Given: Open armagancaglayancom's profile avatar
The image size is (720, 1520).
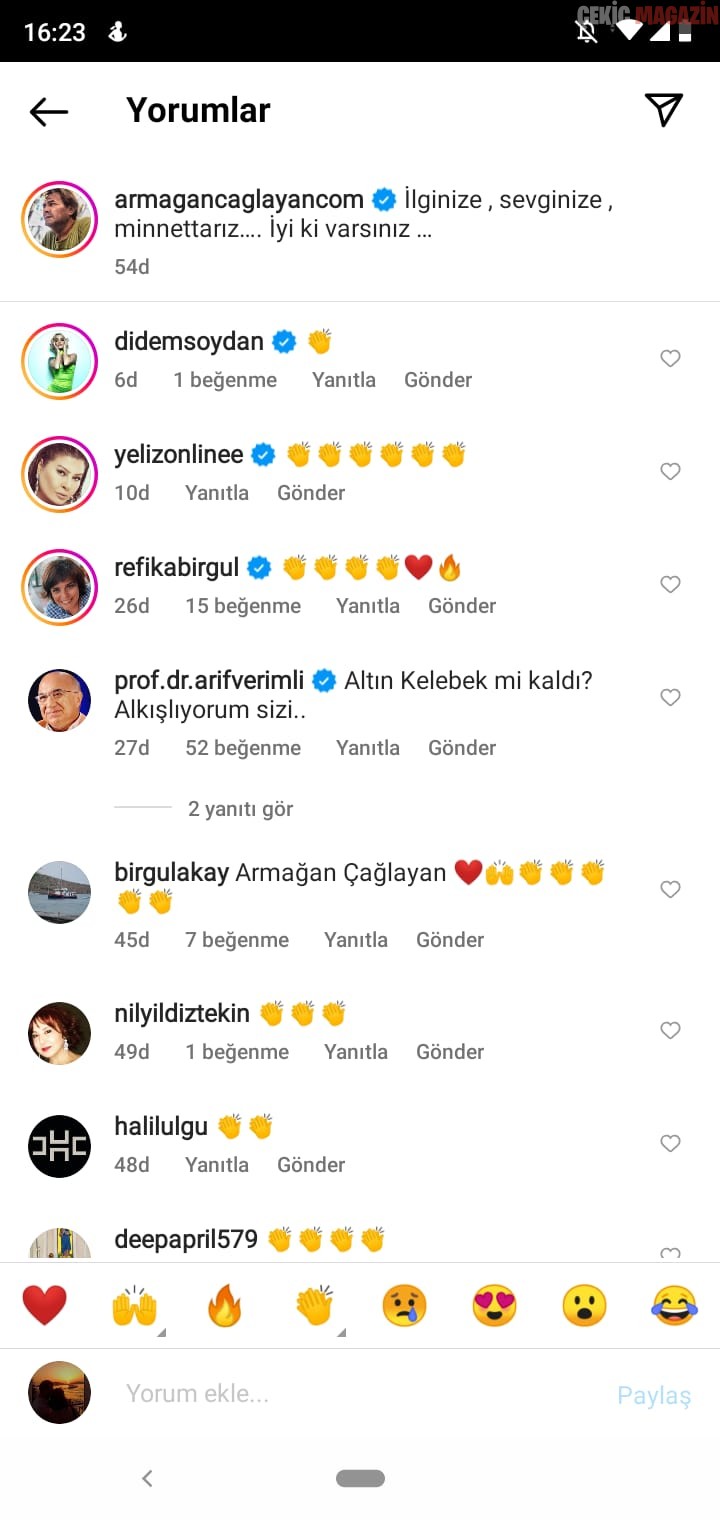Looking at the screenshot, I should [59, 220].
